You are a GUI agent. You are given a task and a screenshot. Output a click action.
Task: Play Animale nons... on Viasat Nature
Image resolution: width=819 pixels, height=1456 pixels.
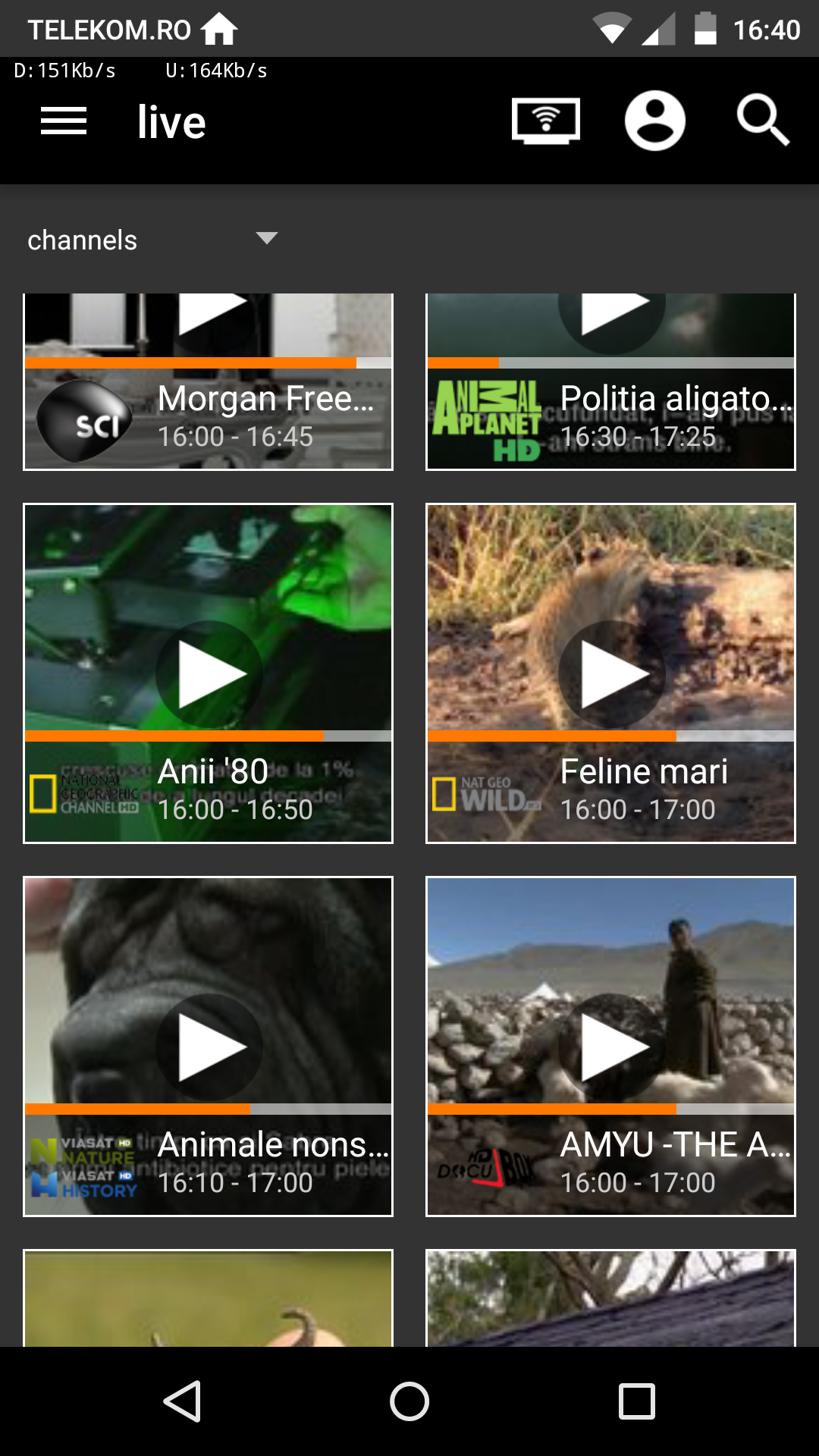coord(209,1046)
